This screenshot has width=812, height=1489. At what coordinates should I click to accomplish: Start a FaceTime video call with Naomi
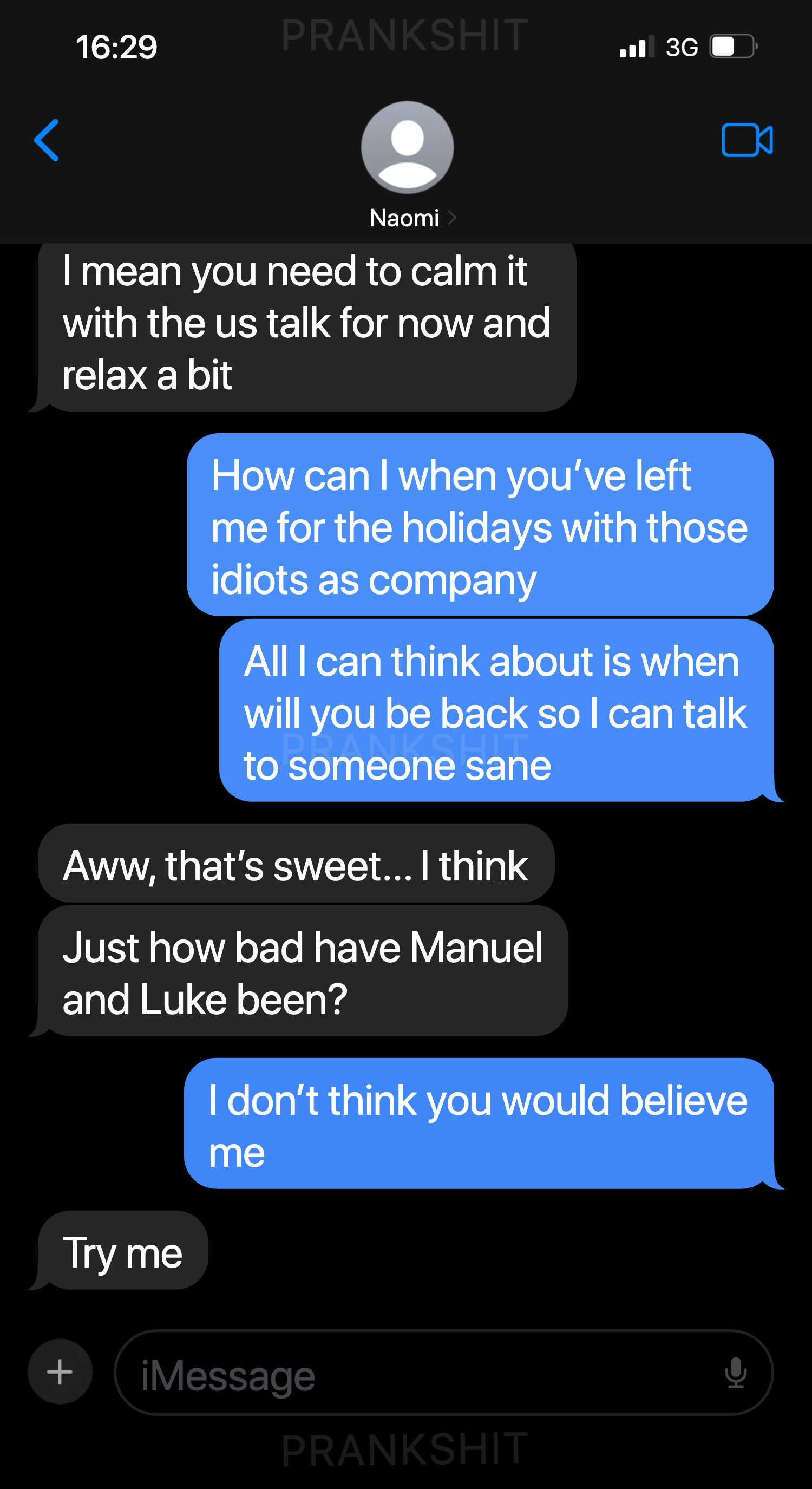pos(746,140)
